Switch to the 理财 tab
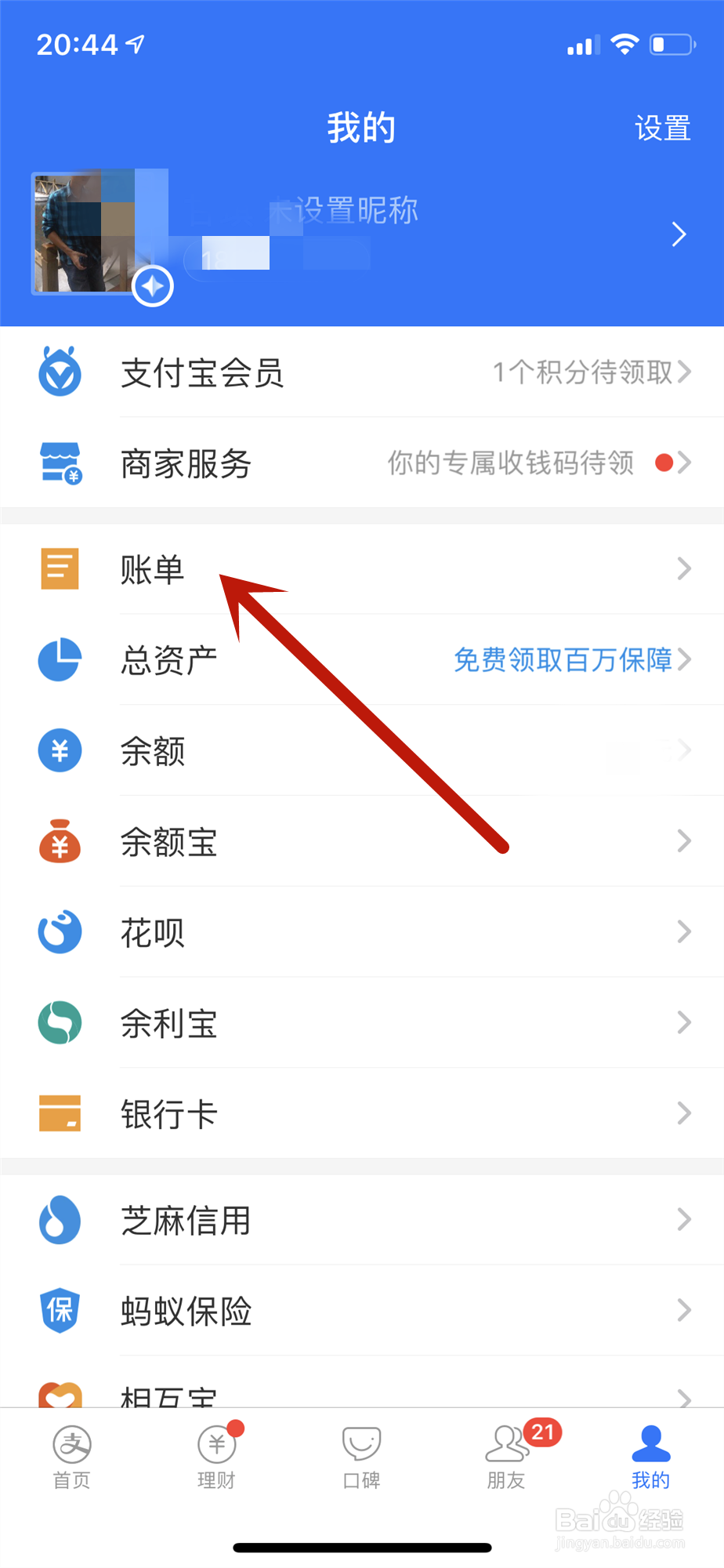The width and height of the screenshot is (724, 1568). [x=216, y=1458]
